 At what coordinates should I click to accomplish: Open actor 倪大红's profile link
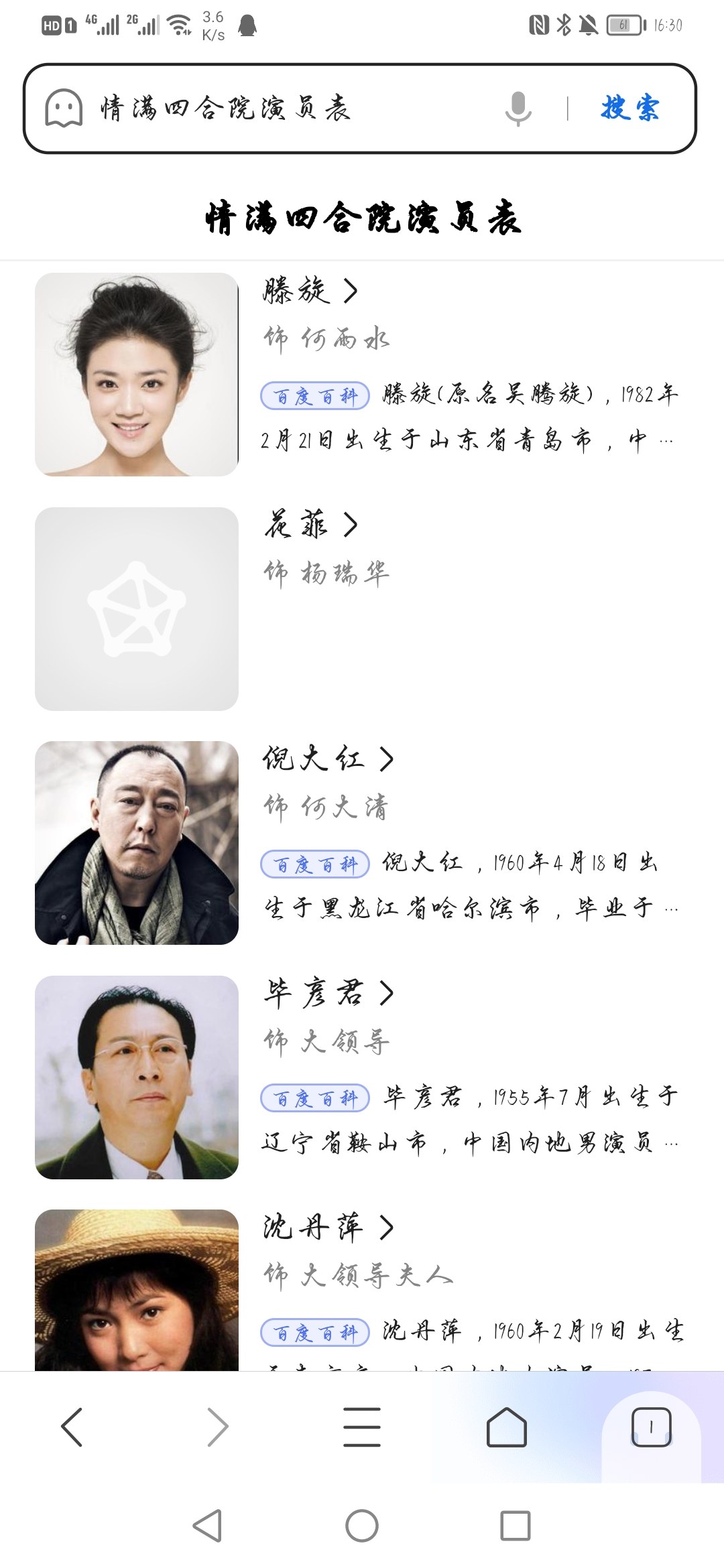click(x=328, y=759)
